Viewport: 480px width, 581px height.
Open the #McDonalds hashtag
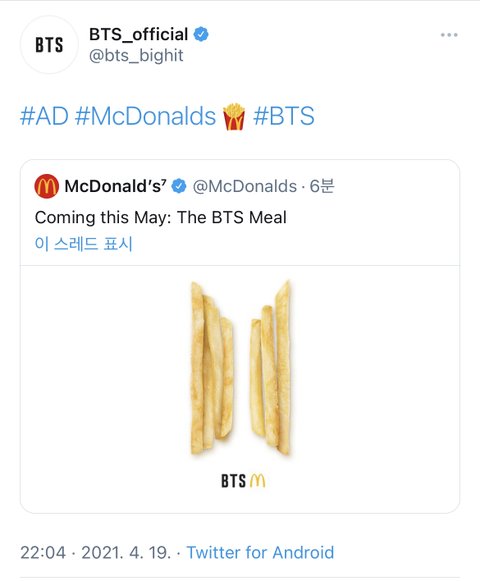[145, 116]
